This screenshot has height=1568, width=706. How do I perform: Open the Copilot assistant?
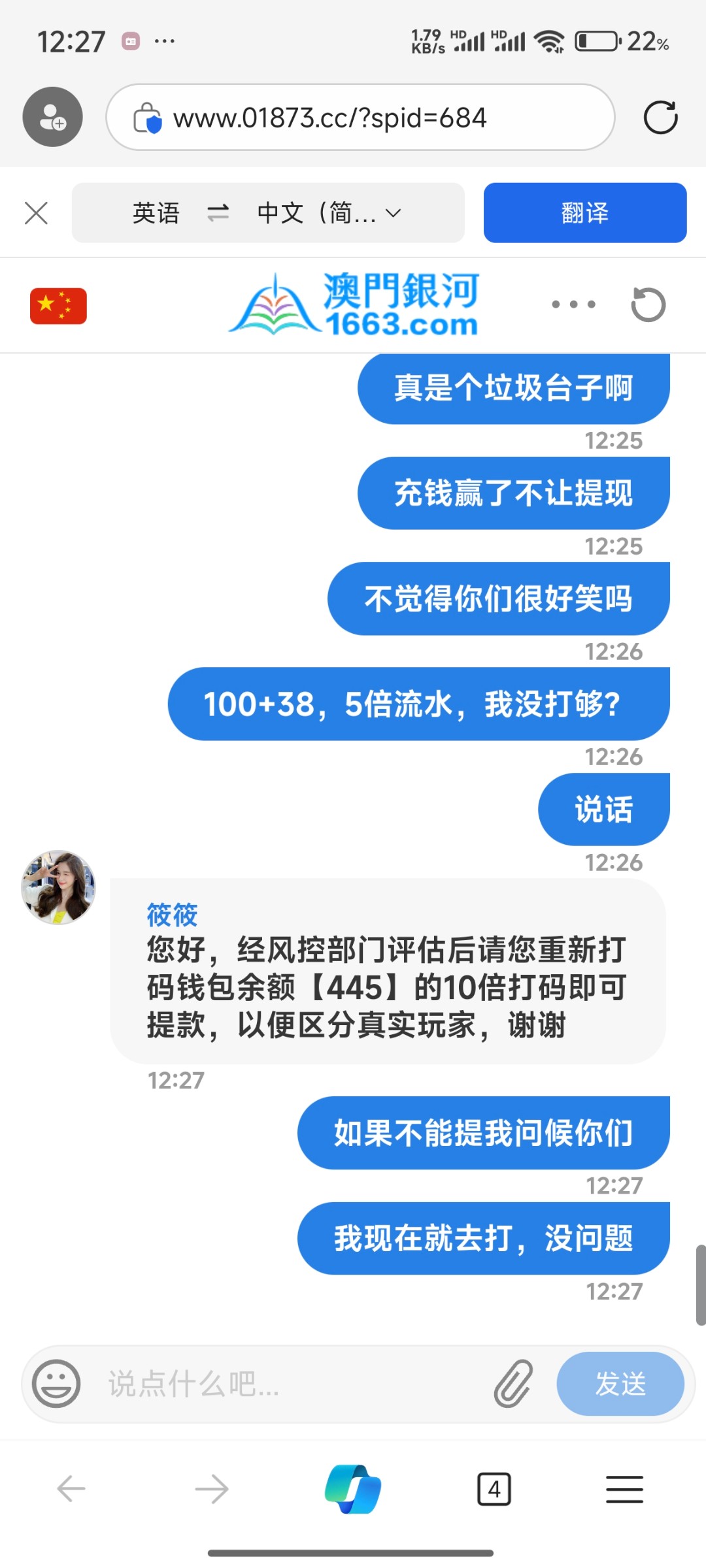(353, 1490)
